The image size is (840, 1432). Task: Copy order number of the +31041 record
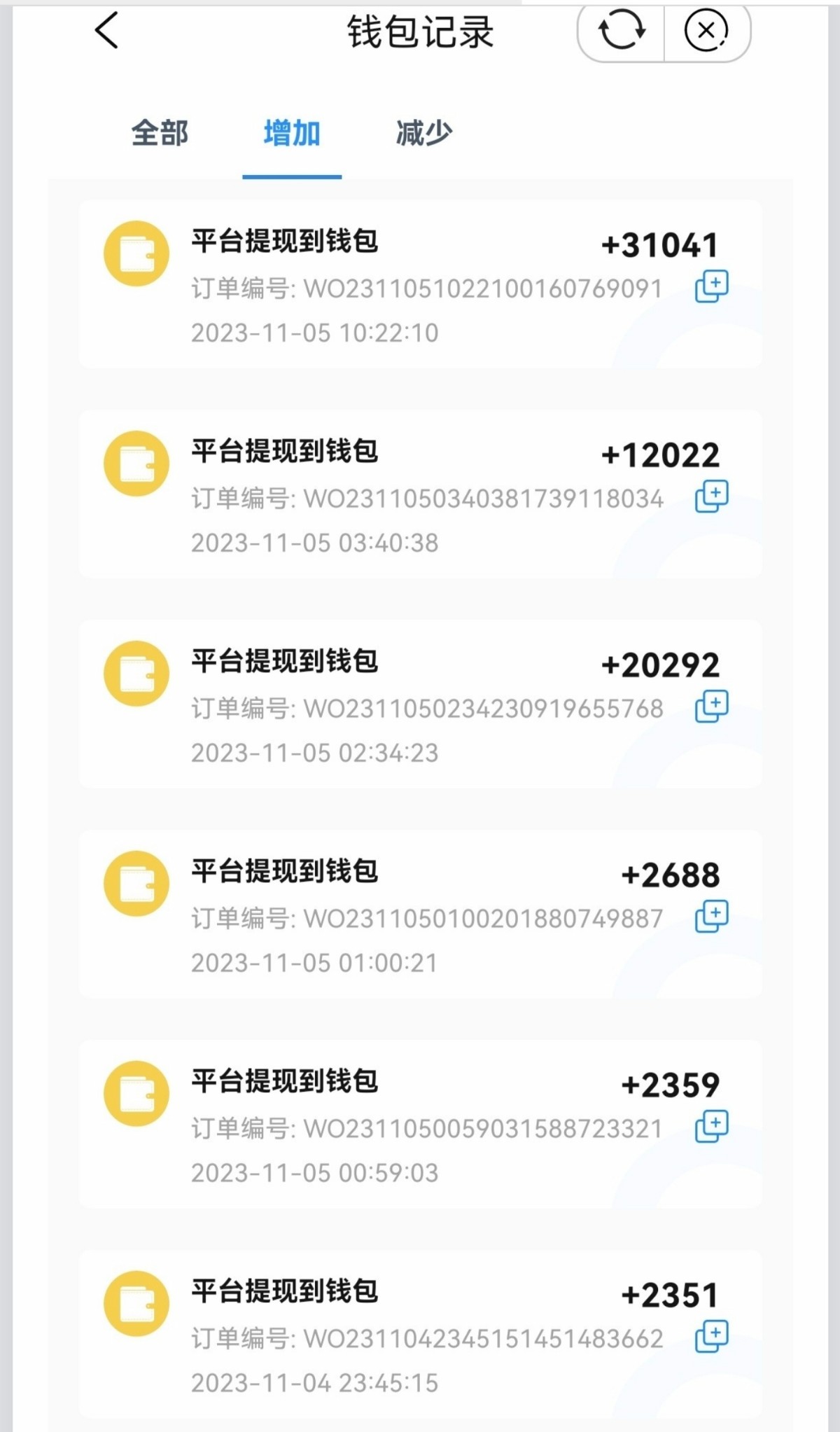click(x=711, y=287)
